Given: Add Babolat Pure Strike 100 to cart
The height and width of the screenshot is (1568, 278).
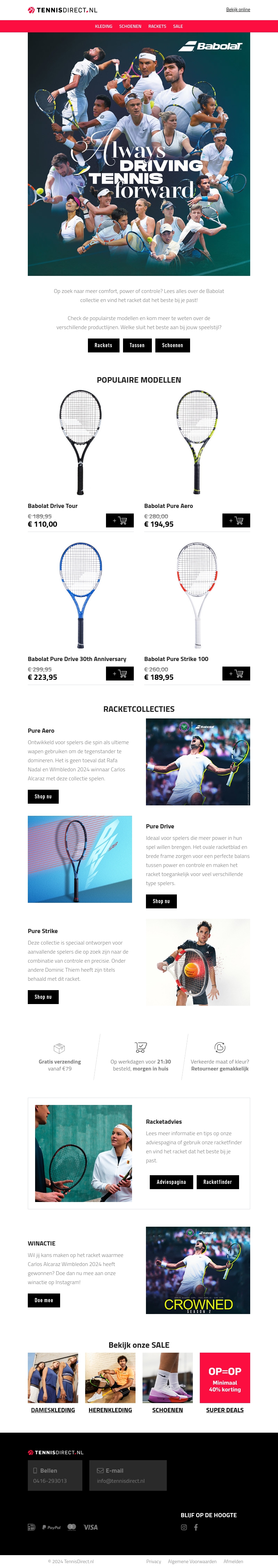Looking at the screenshot, I should click(236, 673).
